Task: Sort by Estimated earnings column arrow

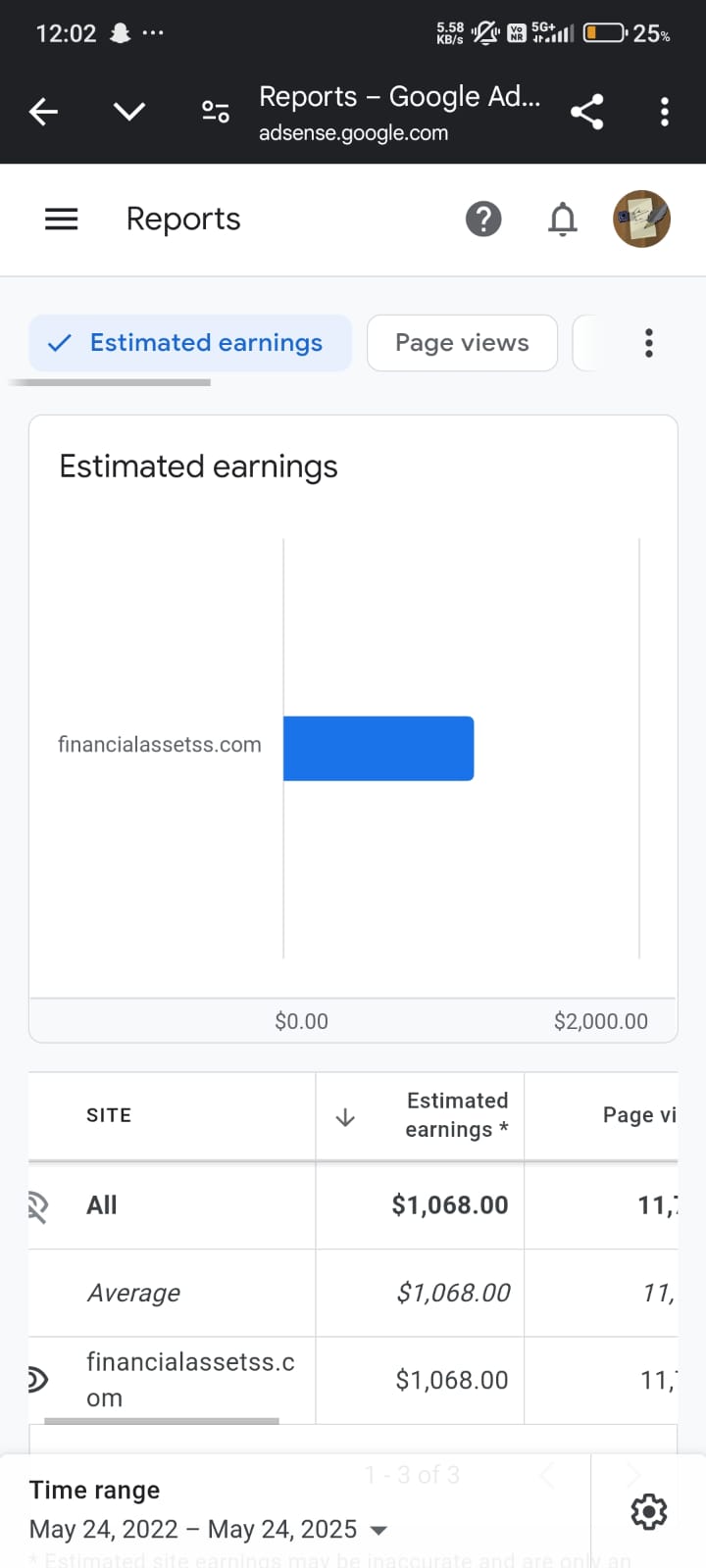Action: 345,1117
